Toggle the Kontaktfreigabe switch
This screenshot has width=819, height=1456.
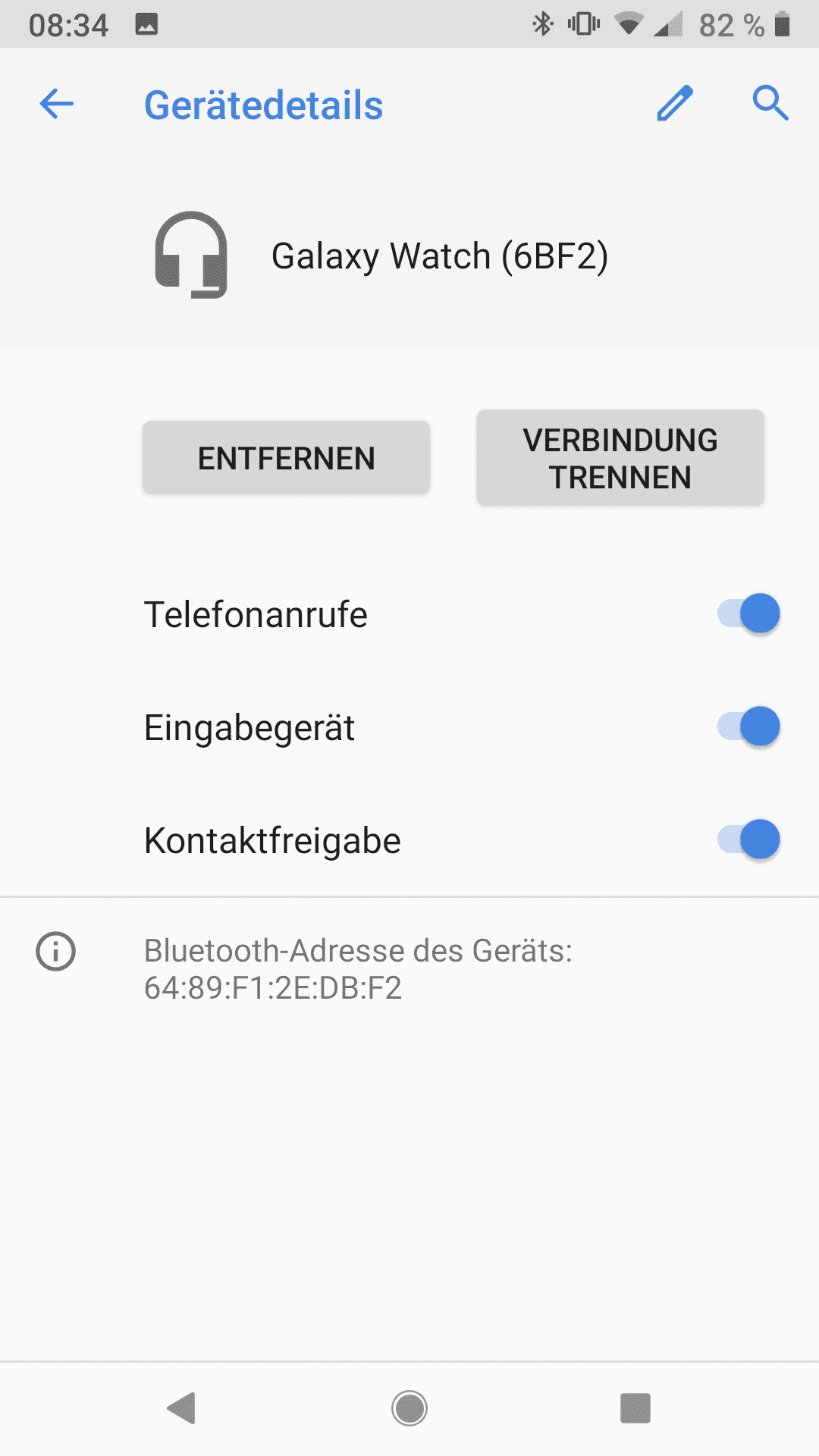748,839
